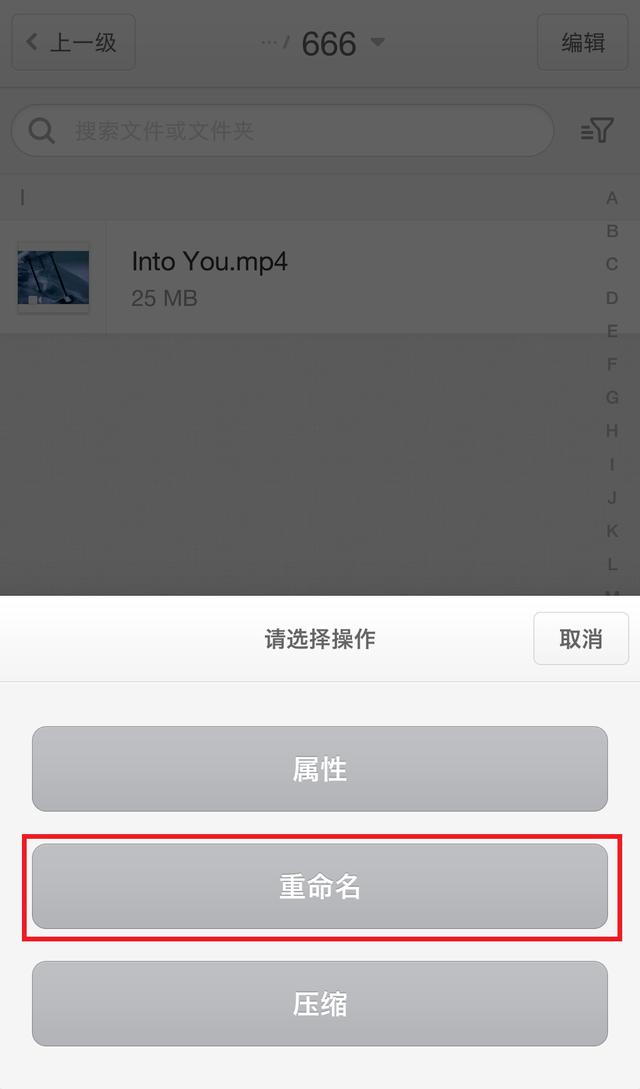Choose 重命名 to rename the file
The height and width of the screenshot is (1089, 640).
[320, 886]
